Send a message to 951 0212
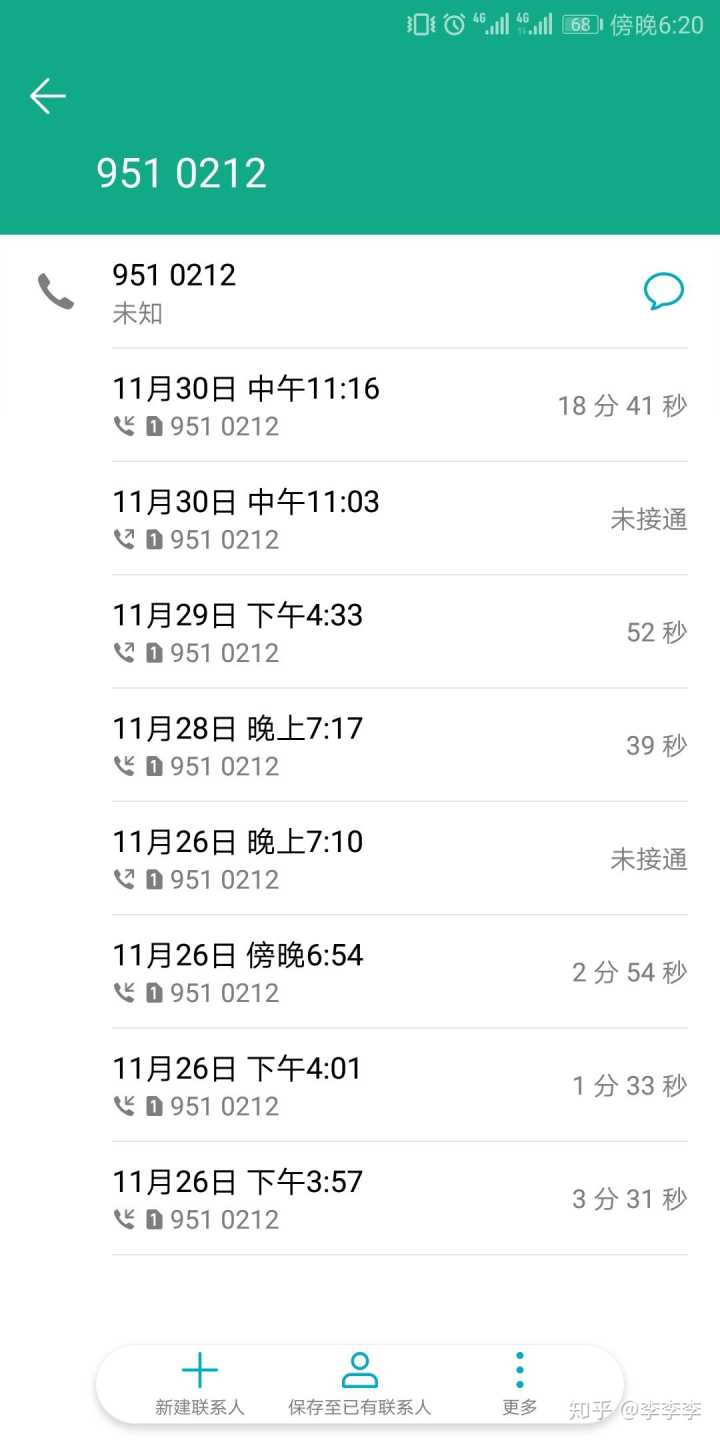 pyautogui.click(x=663, y=292)
